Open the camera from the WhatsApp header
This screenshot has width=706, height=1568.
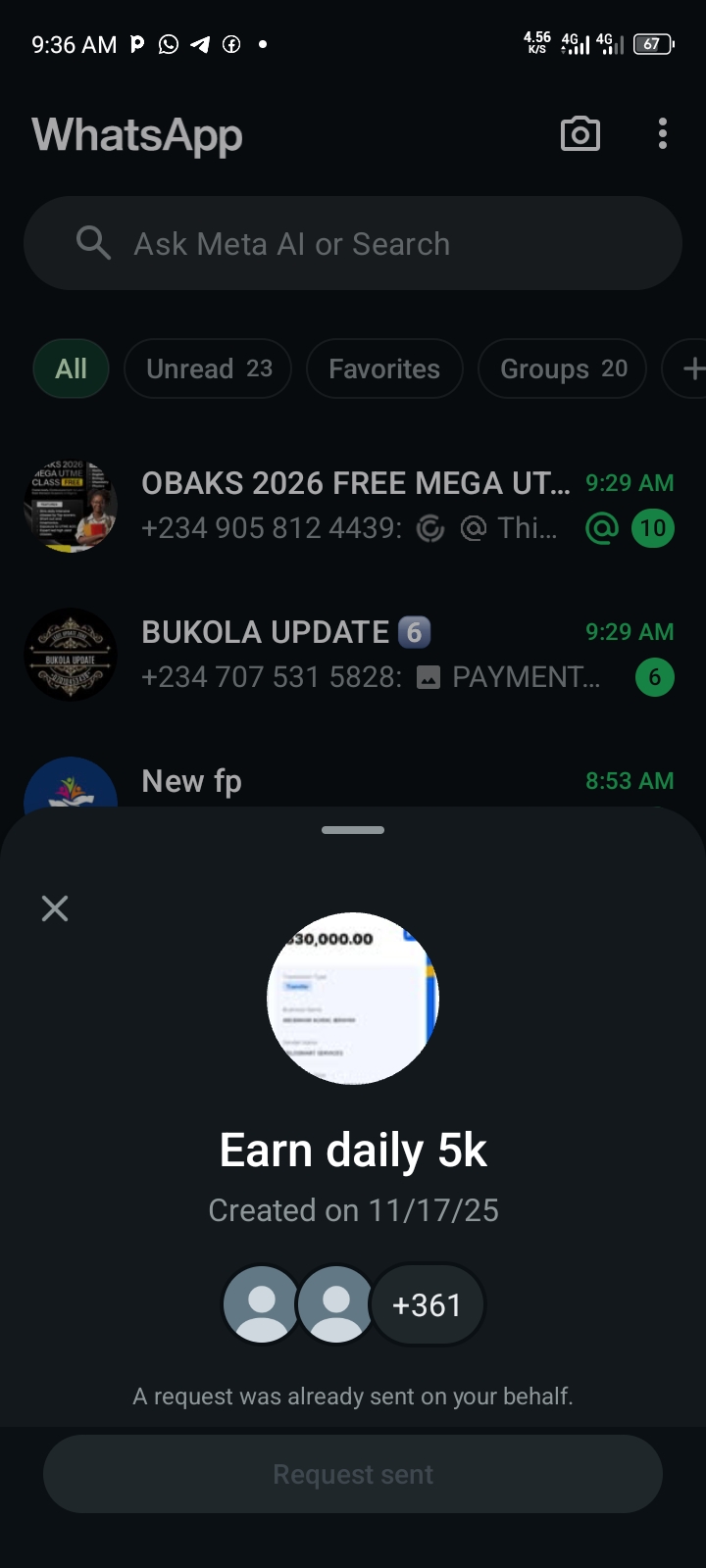pos(580,134)
